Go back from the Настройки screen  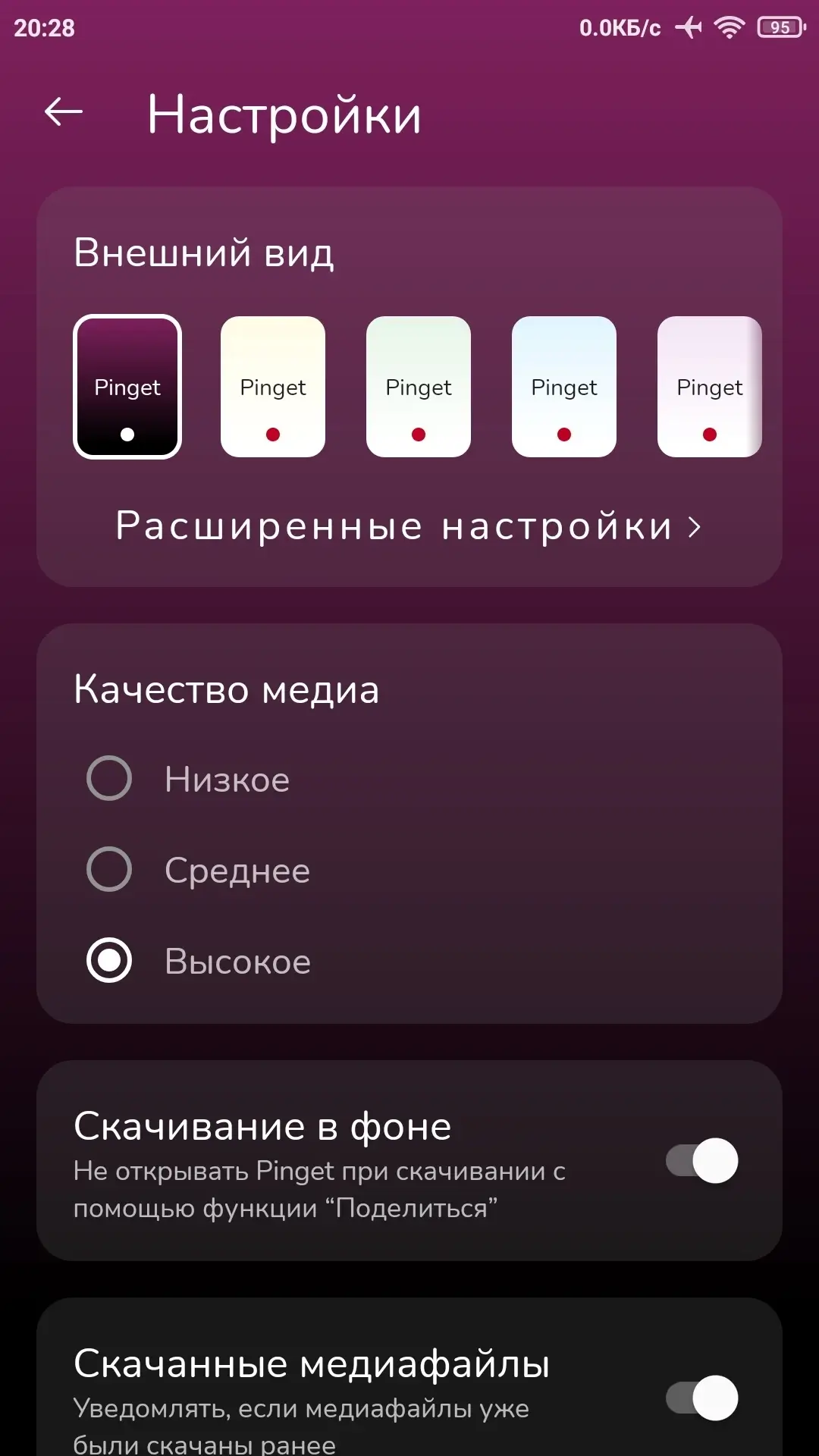click(x=64, y=113)
